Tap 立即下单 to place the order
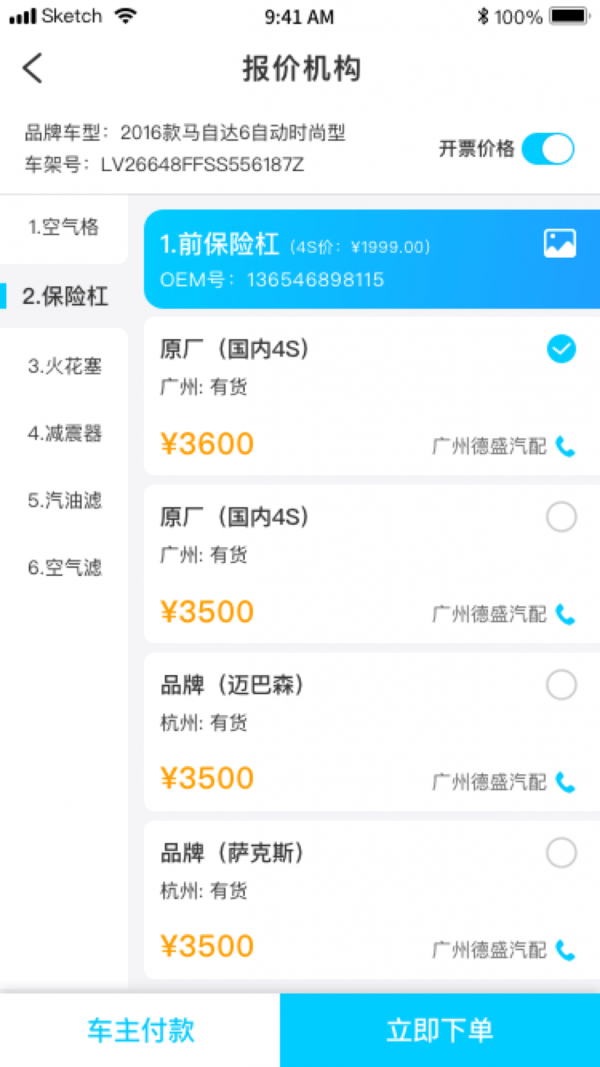The image size is (600, 1067). pos(440,1031)
